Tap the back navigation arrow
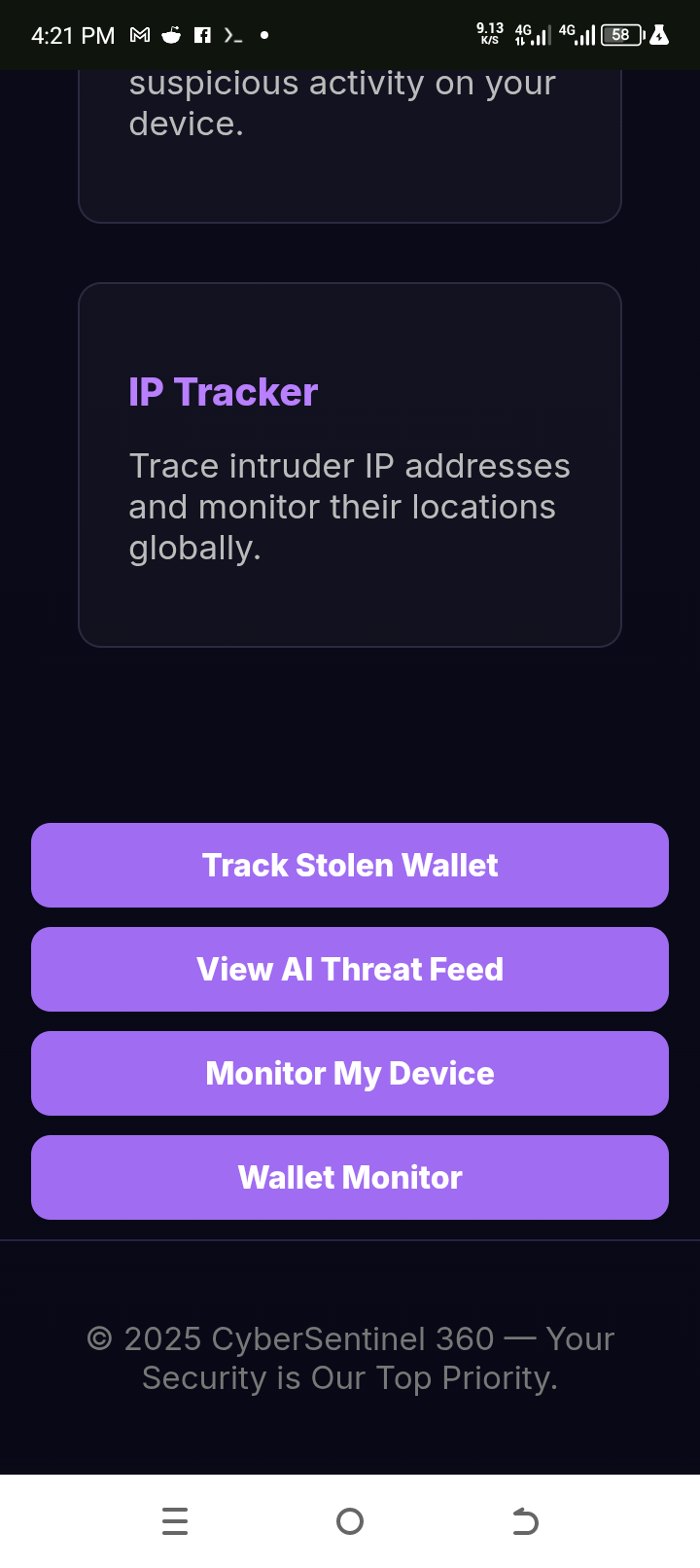 (524, 1520)
